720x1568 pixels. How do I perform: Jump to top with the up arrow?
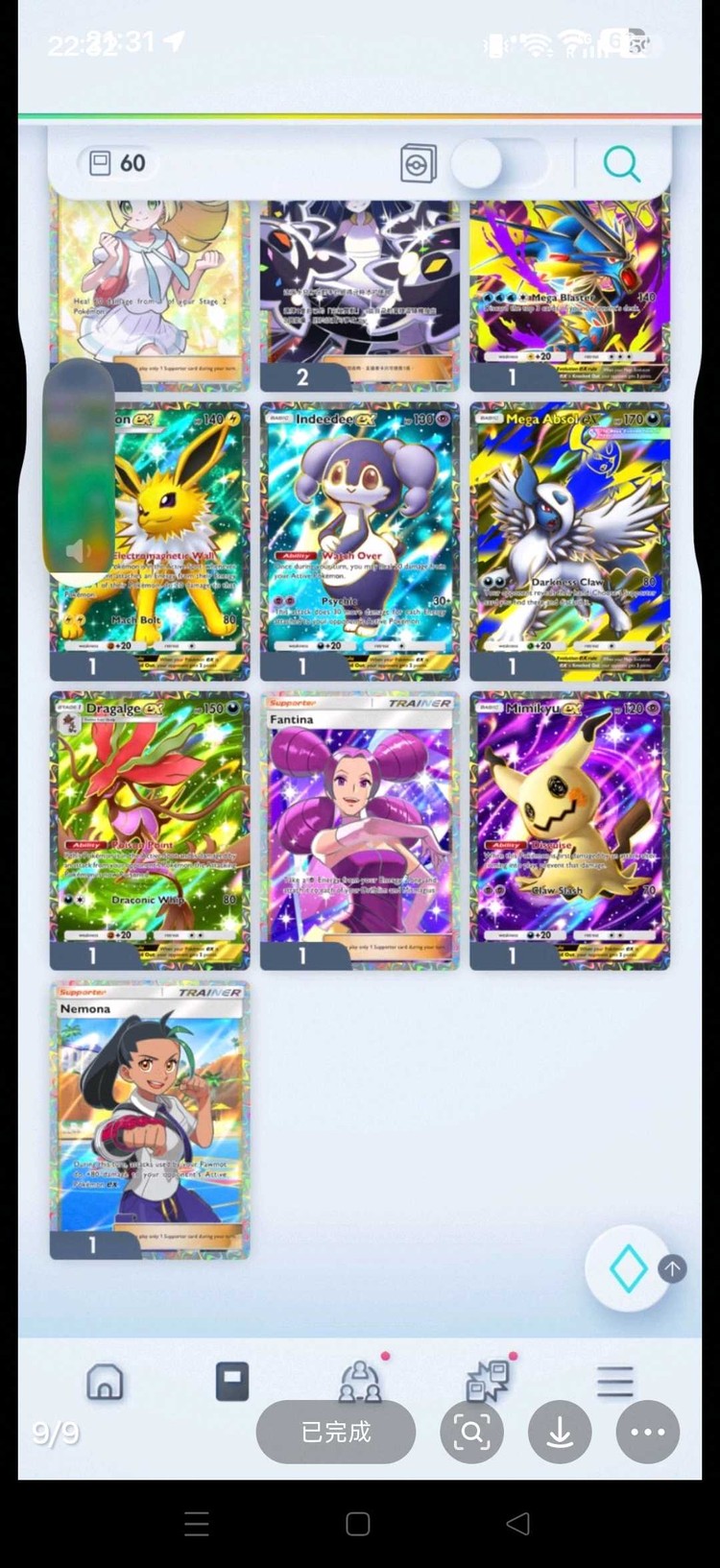[672, 1268]
